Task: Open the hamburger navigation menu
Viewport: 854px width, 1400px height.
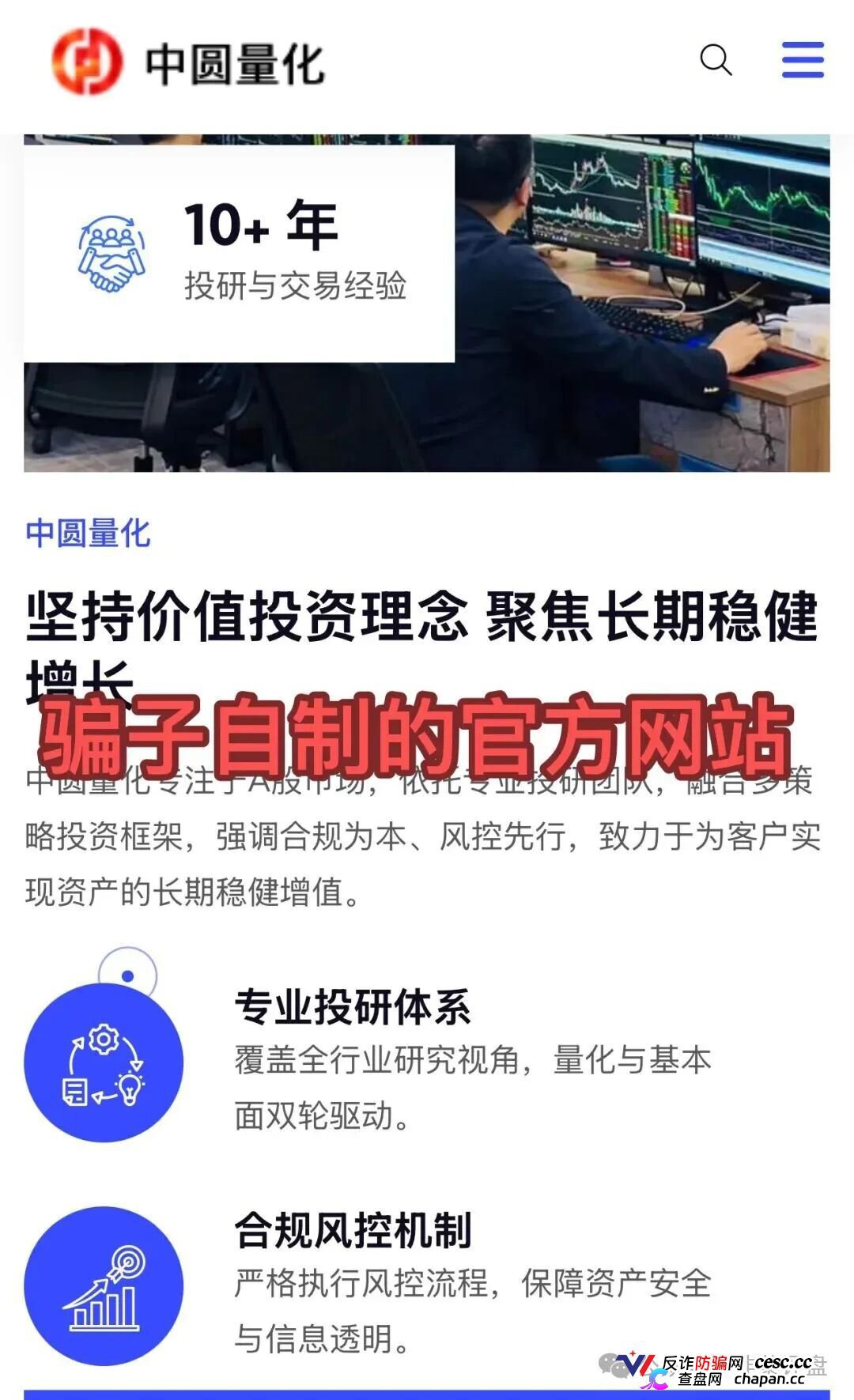Action: (803, 60)
